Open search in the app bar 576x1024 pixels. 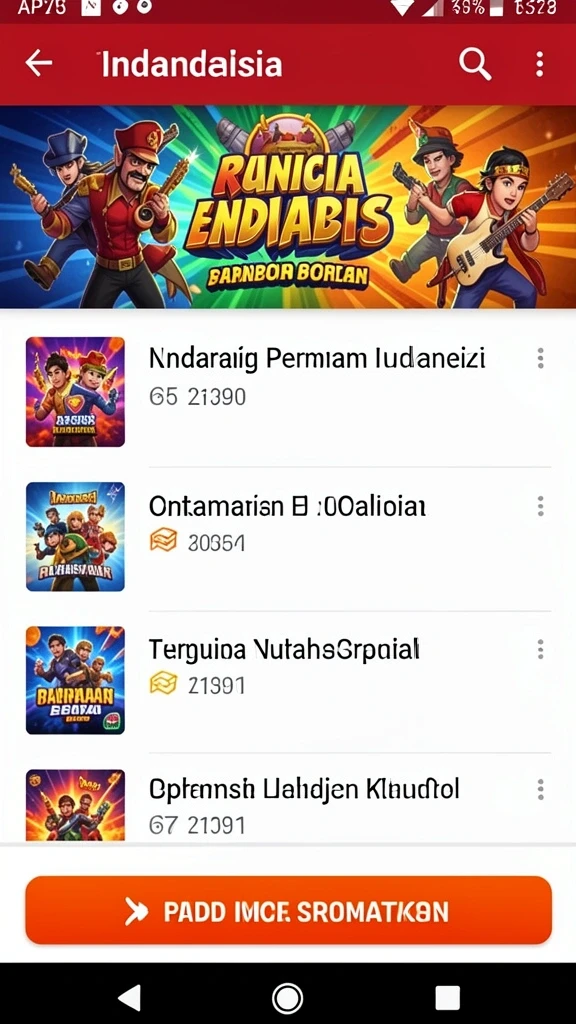[x=475, y=64]
